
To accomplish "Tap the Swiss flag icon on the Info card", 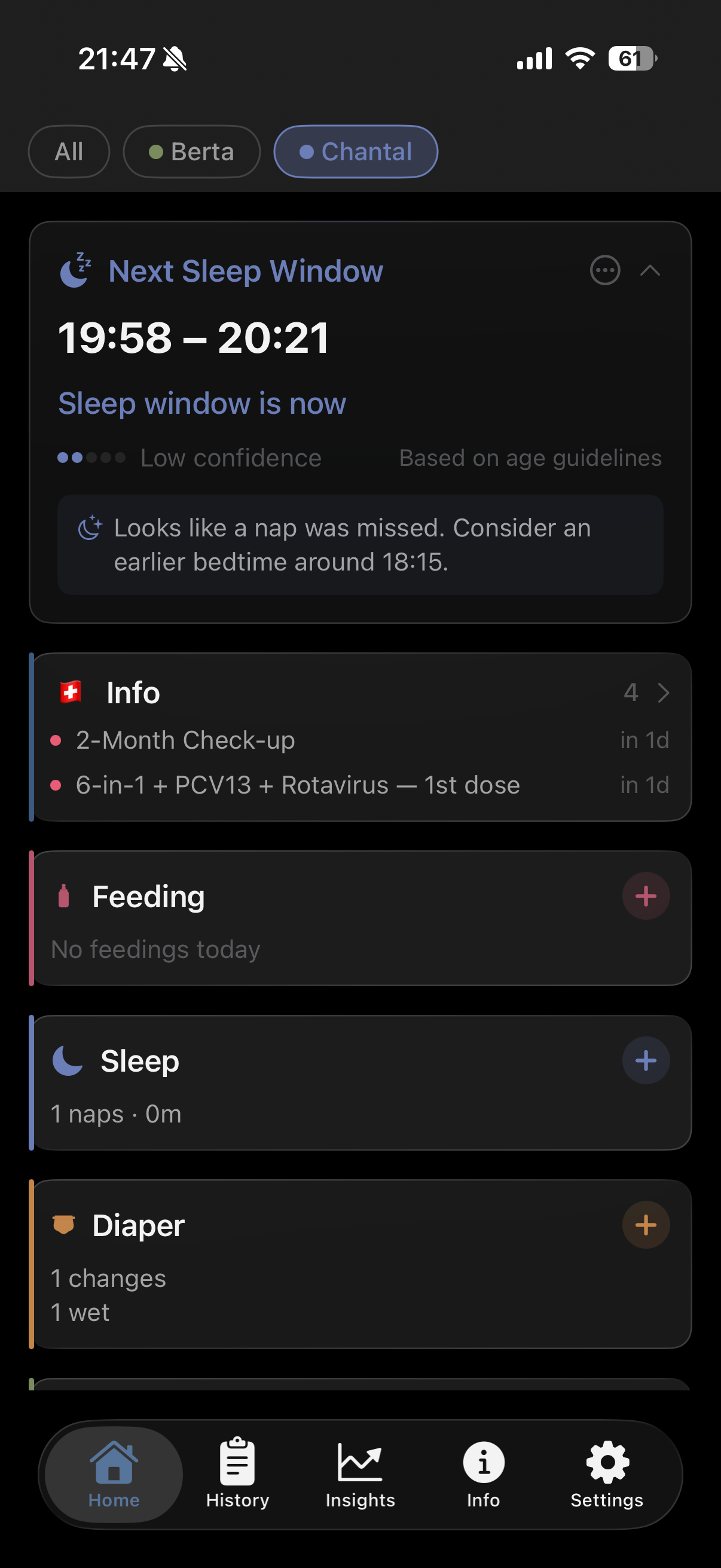I will [x=69, y=692].
